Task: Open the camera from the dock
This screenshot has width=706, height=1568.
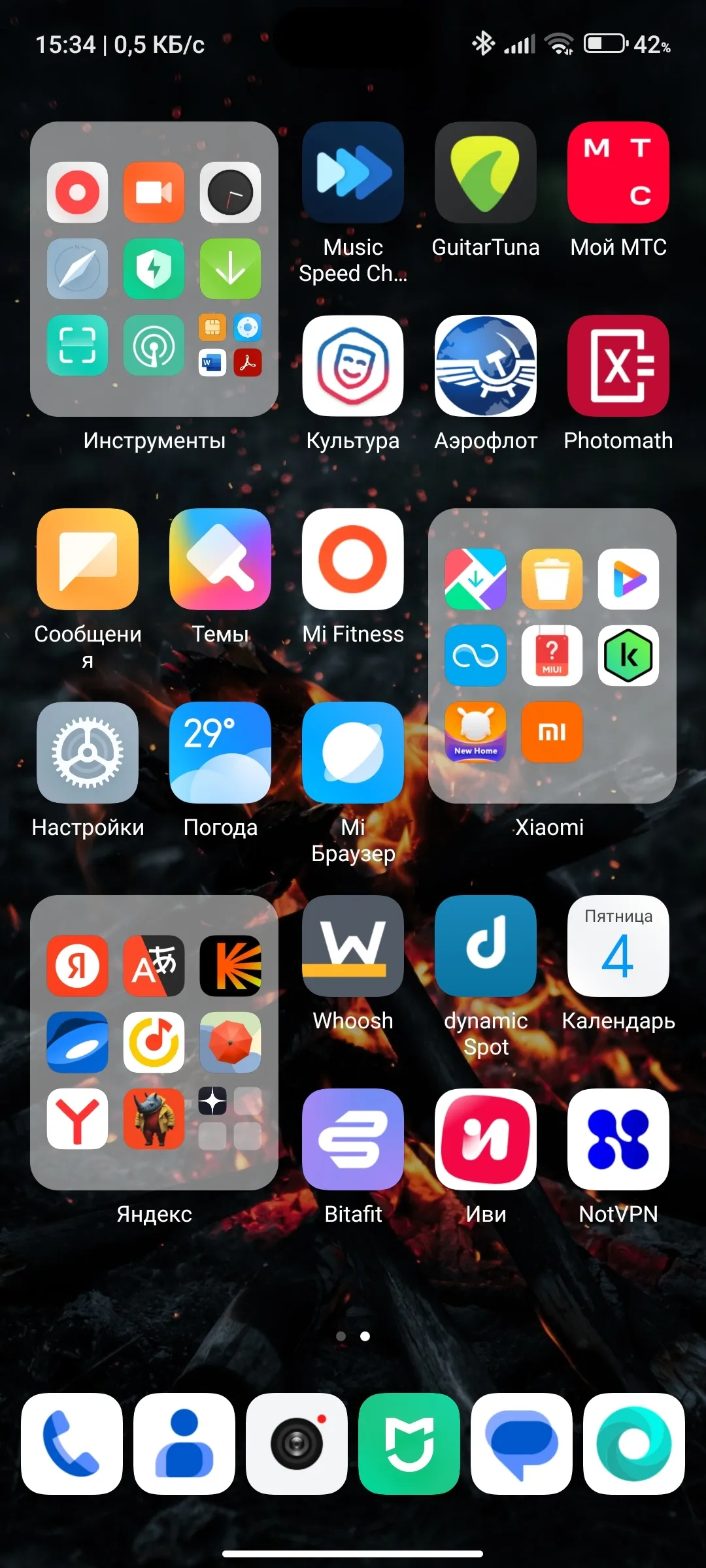Action: (x=297, y=1444)
